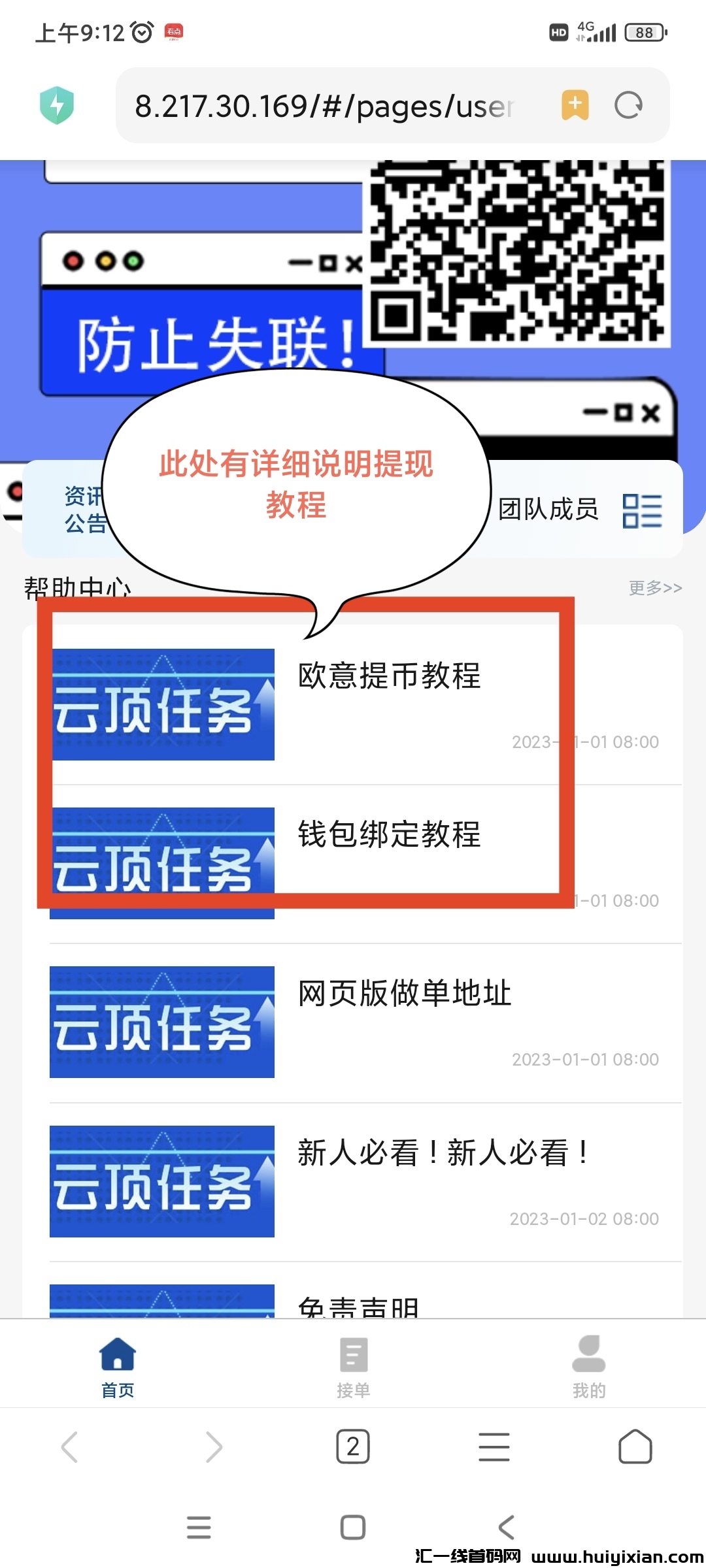Go to the browser home page
Screen dimensions: 706x1568
[635, 1447]
